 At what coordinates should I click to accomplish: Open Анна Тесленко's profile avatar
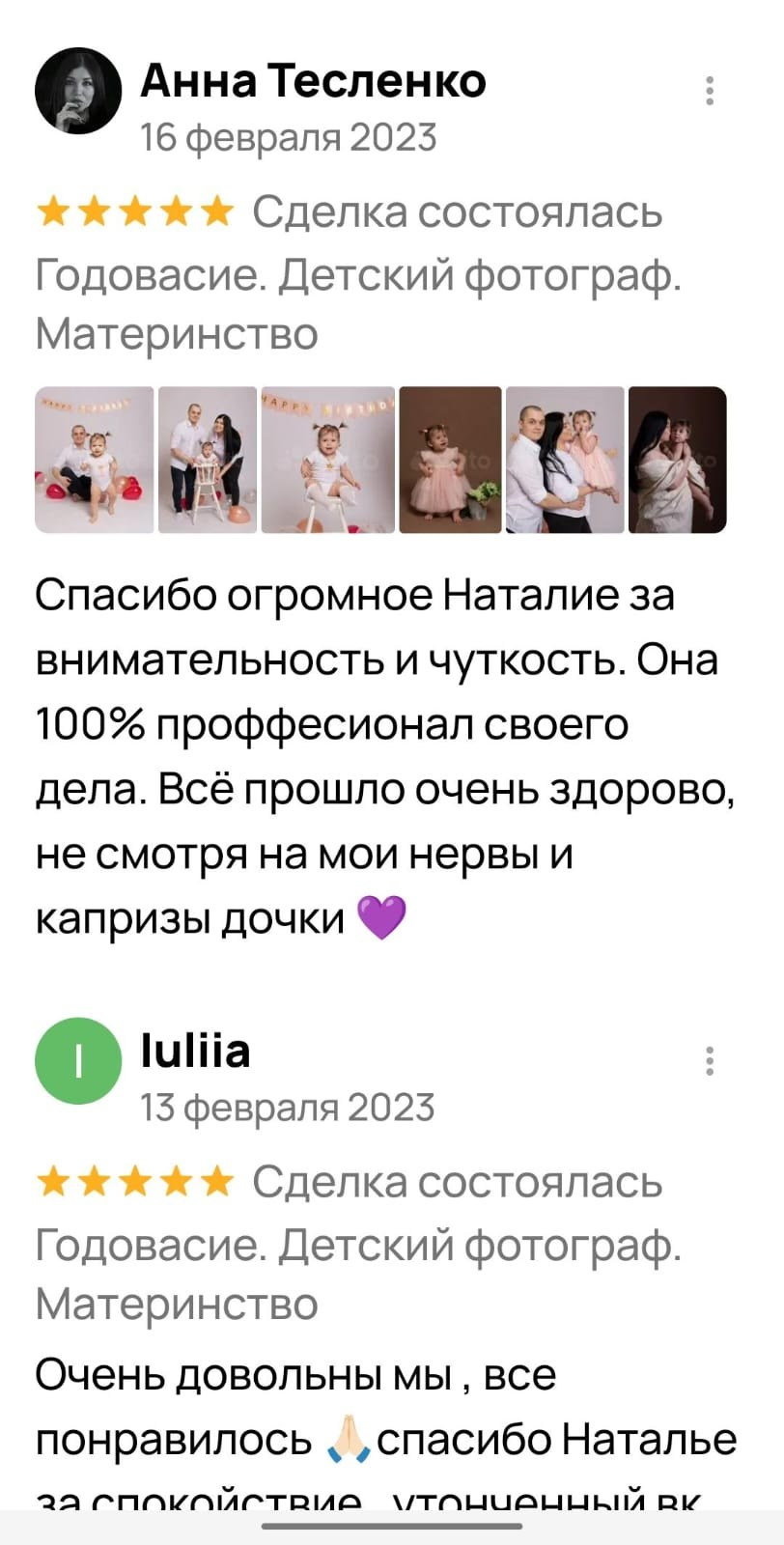[78, 91]
